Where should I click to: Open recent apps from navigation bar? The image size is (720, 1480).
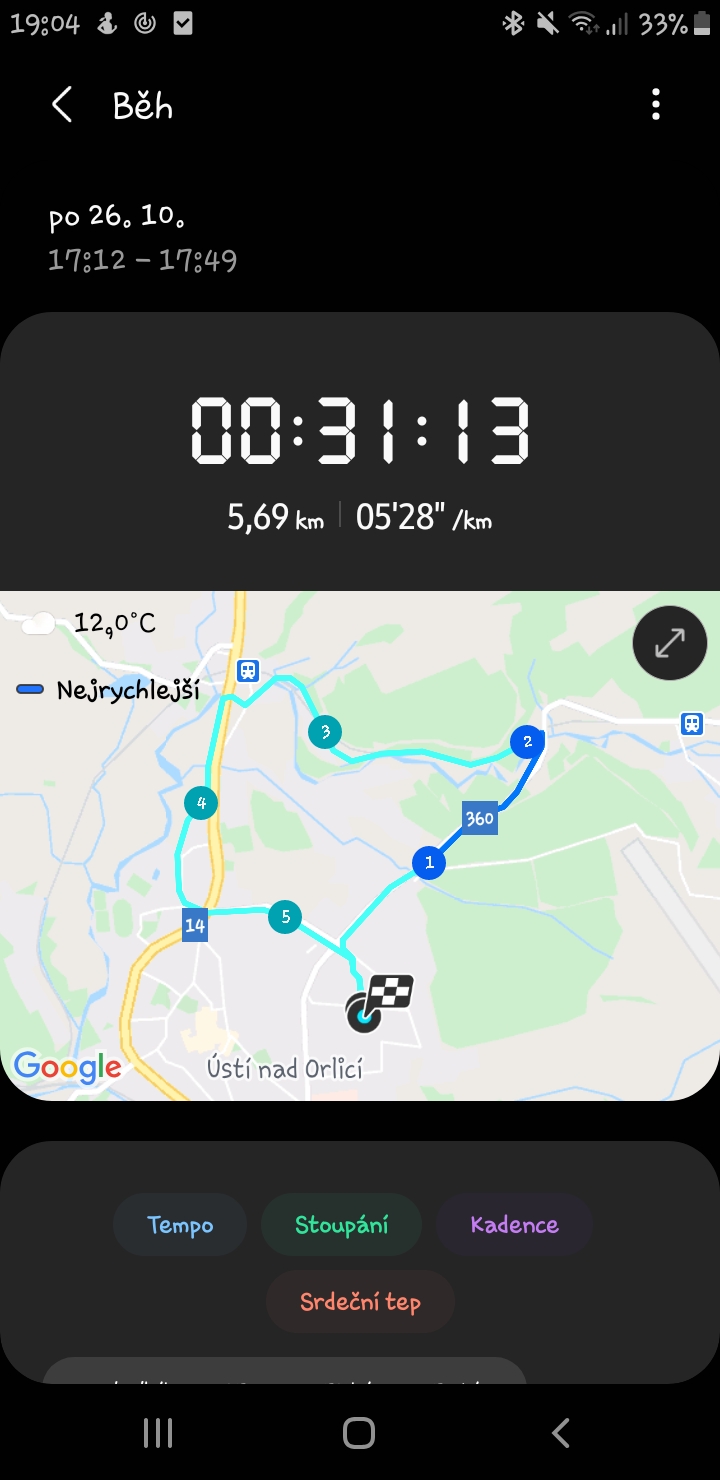(158, 1433)
